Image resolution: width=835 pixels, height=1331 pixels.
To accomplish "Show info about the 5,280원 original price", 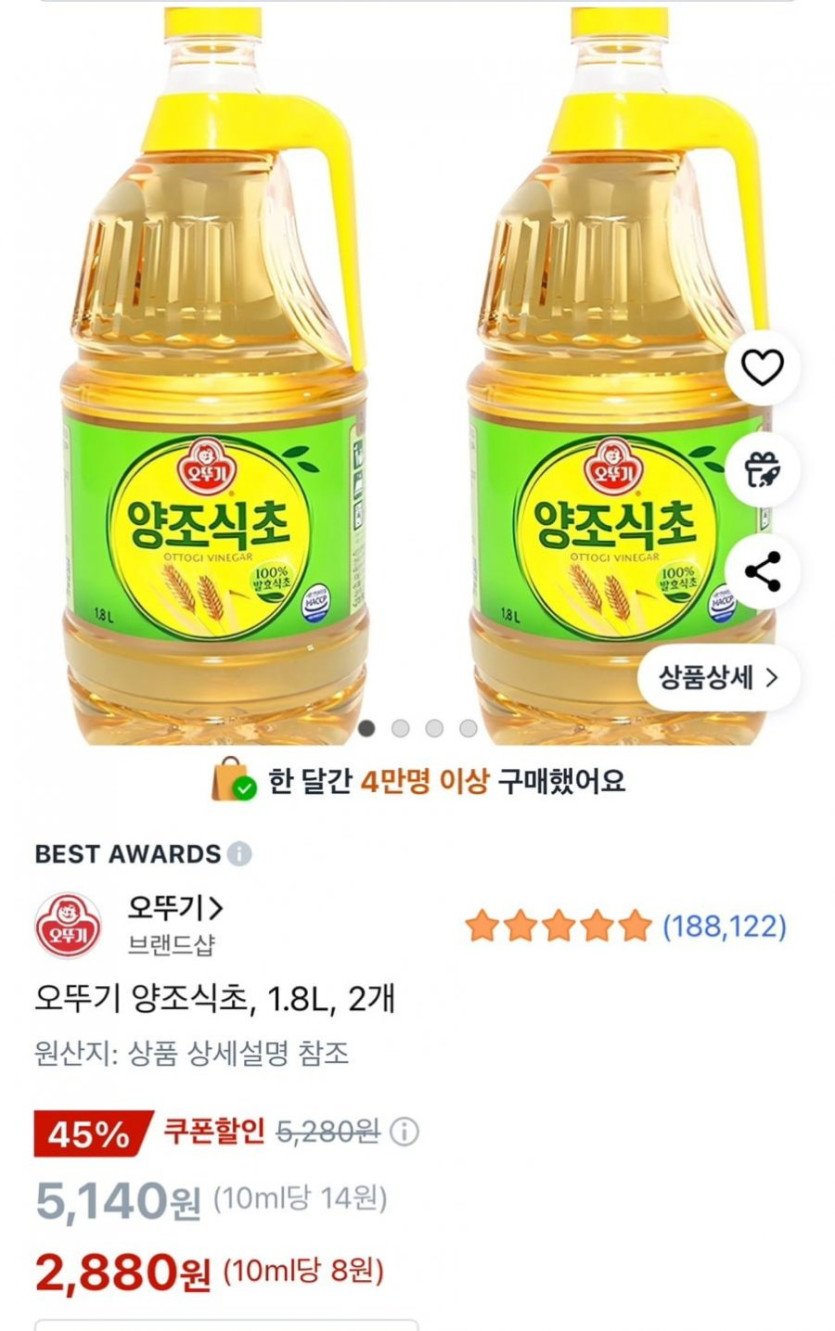I will (404, 1132).
